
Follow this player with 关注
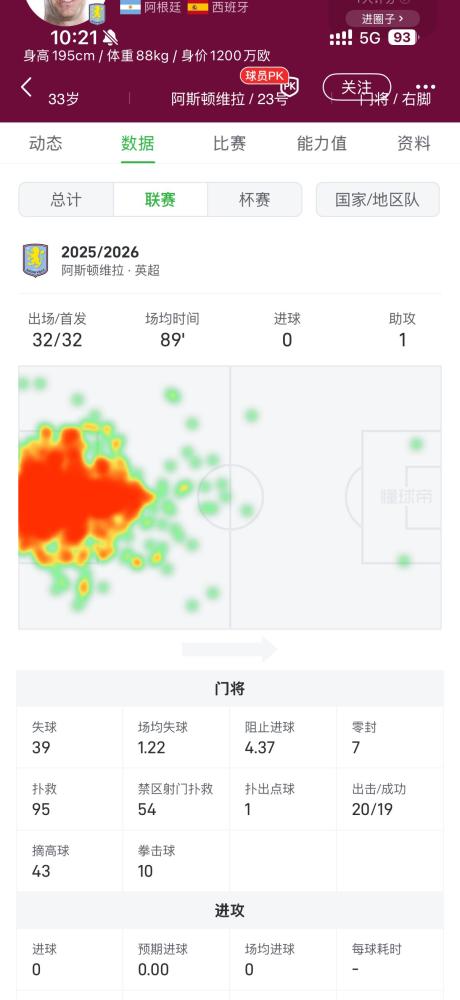click(x=357, y=87)
